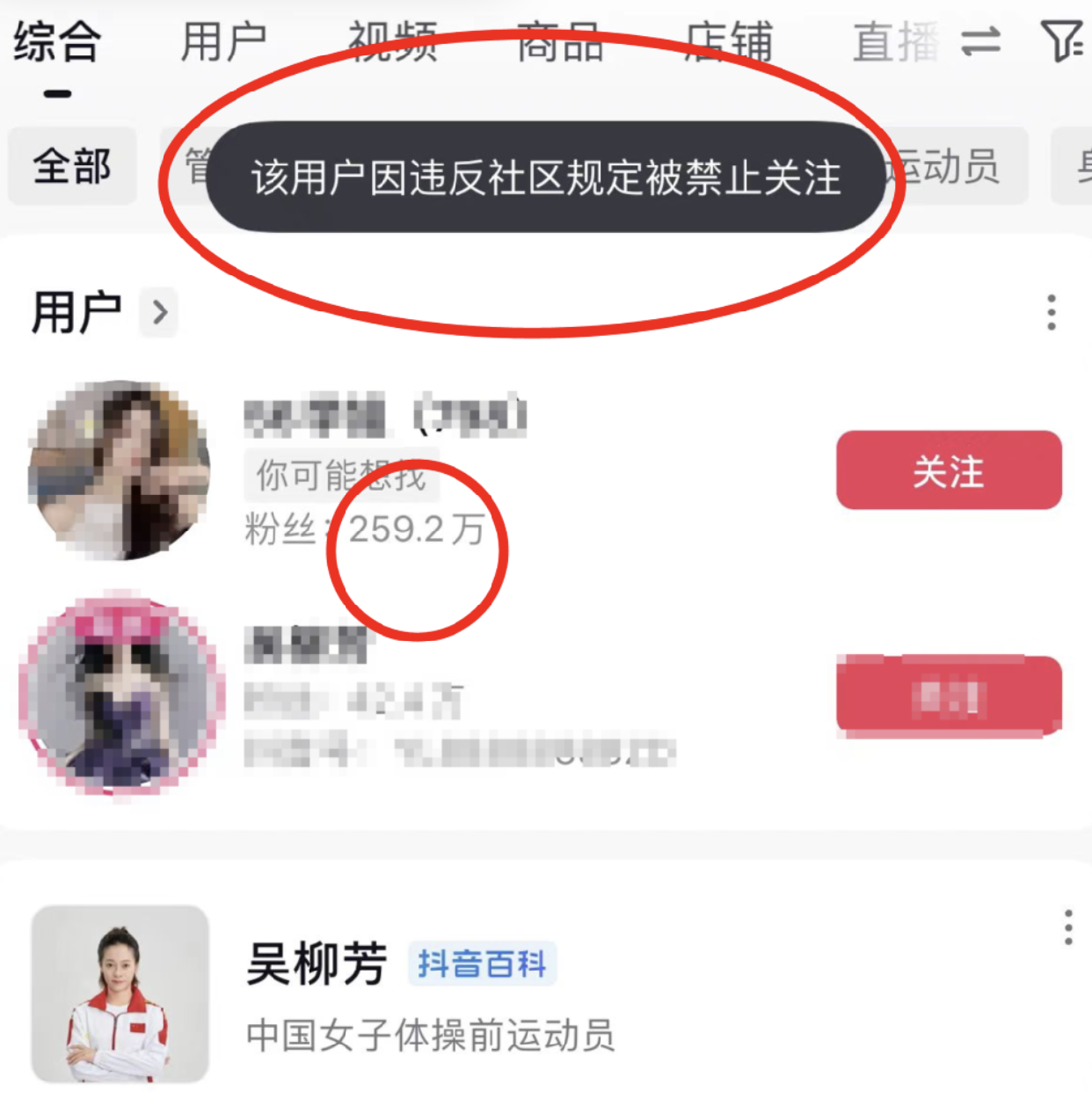Switch to the 直播 tab
This screenshot has width=1092, height=1099.
point(893,42)
